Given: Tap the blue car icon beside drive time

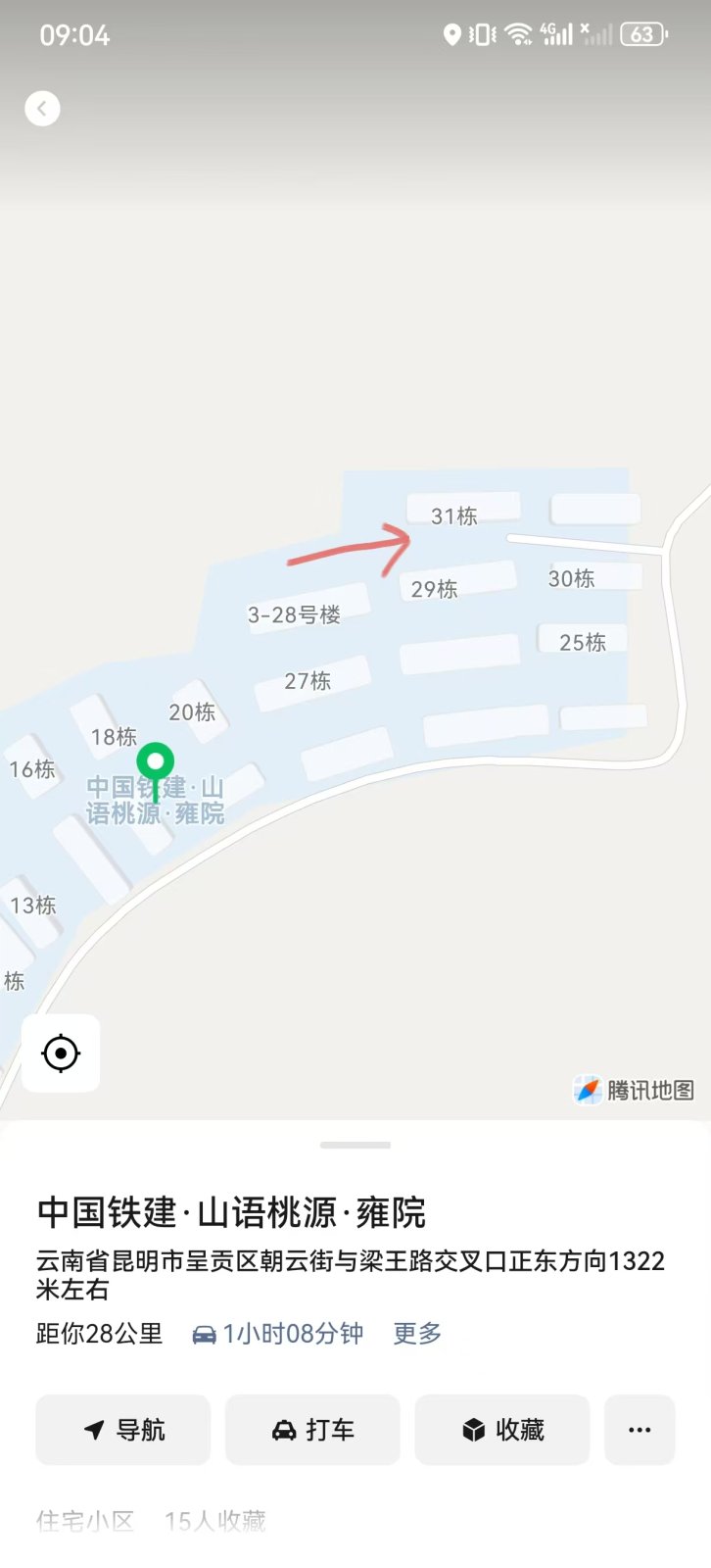Looking at the screenshot, I should (206, 1333).
